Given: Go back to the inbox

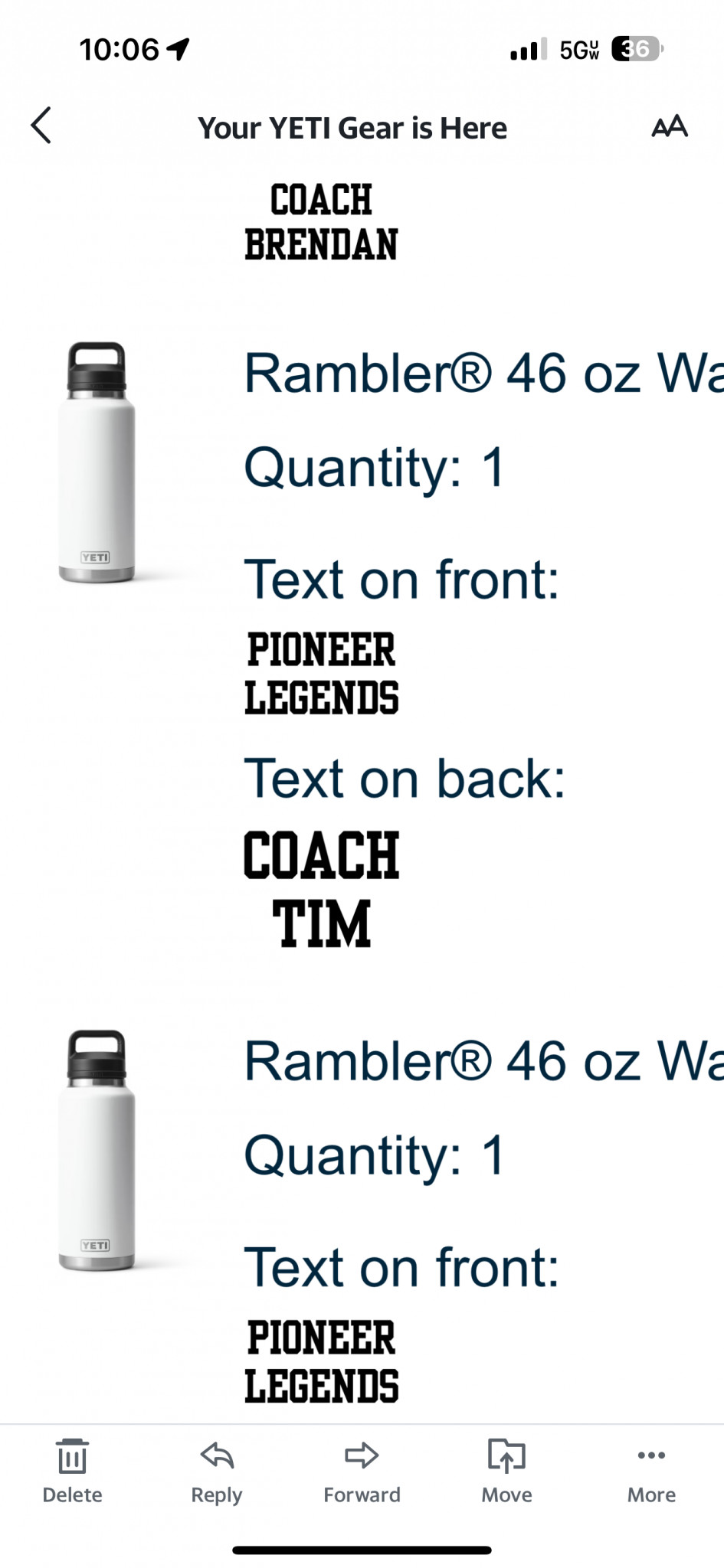Looking at the screenshot, I should tap(41, 126).
